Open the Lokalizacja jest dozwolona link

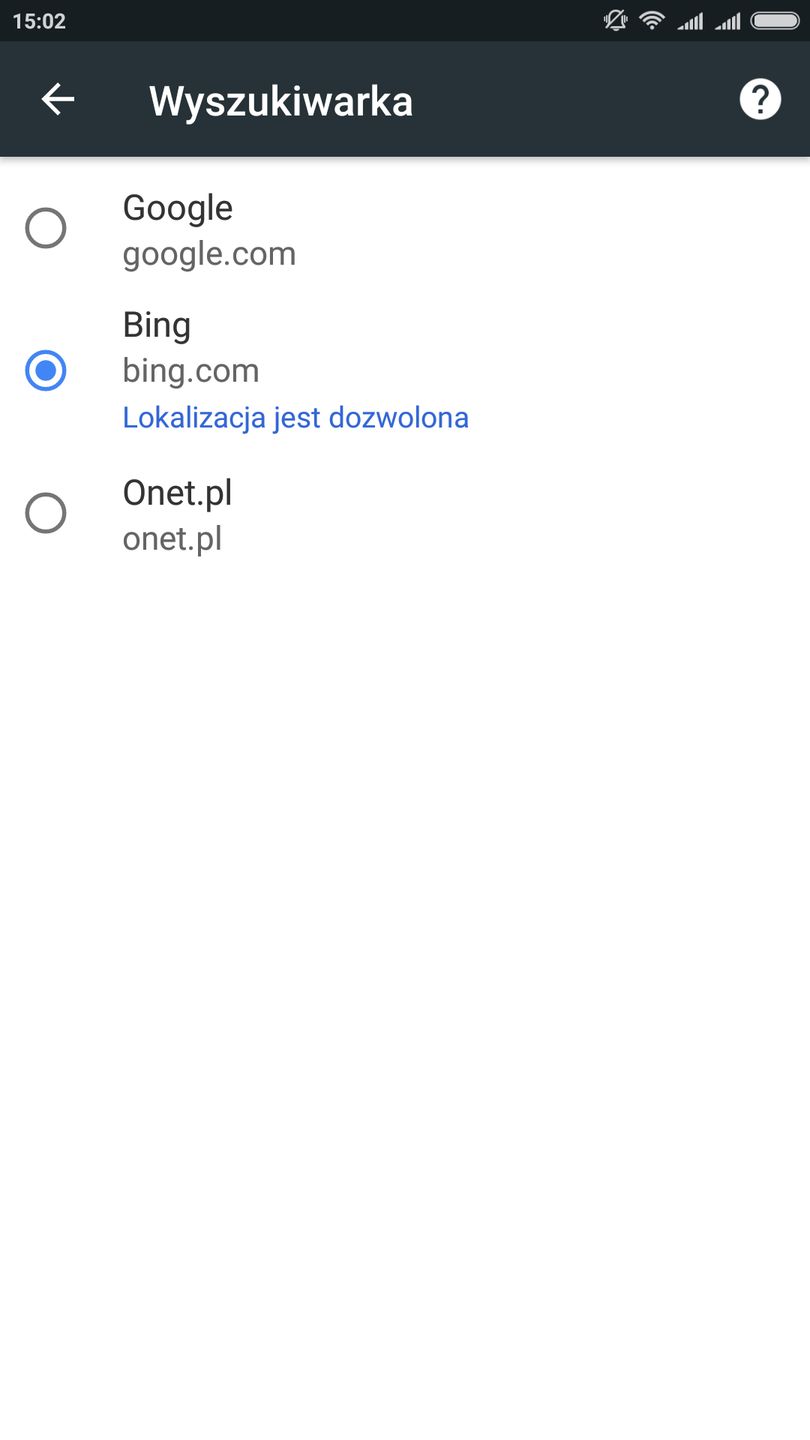pyautogui.click(x=295, y=417)
